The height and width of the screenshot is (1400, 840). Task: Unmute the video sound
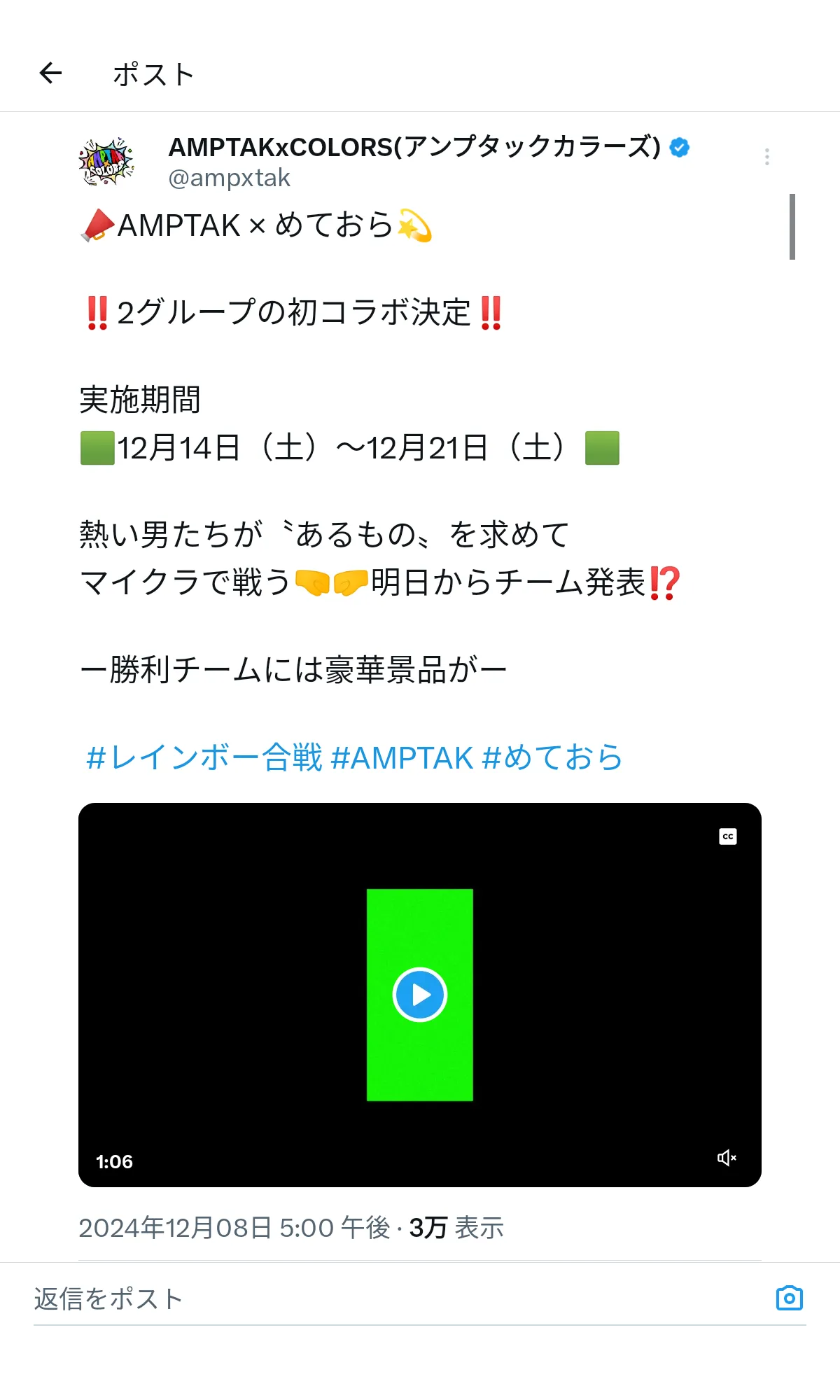(727, 1158)
